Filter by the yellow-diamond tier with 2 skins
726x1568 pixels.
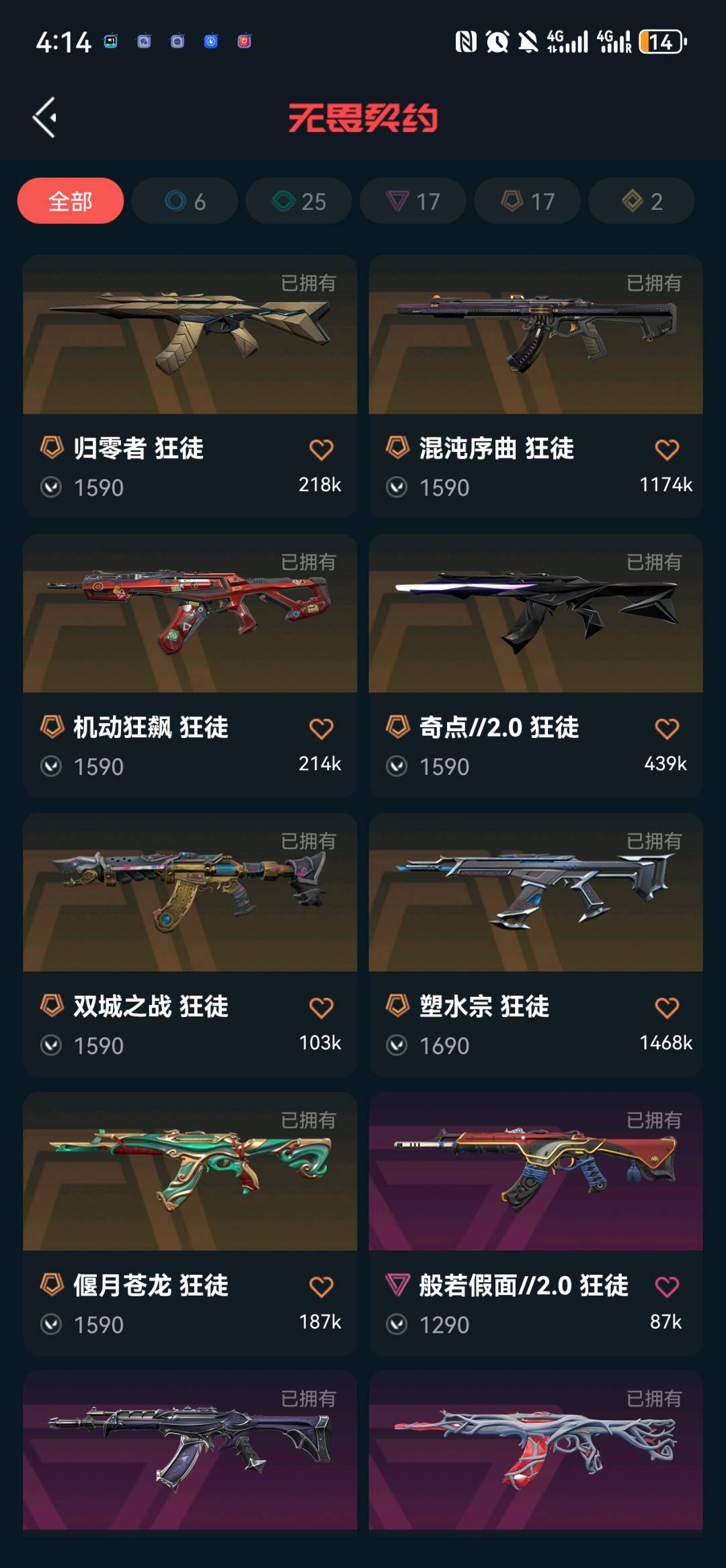(x=641, y=201)
